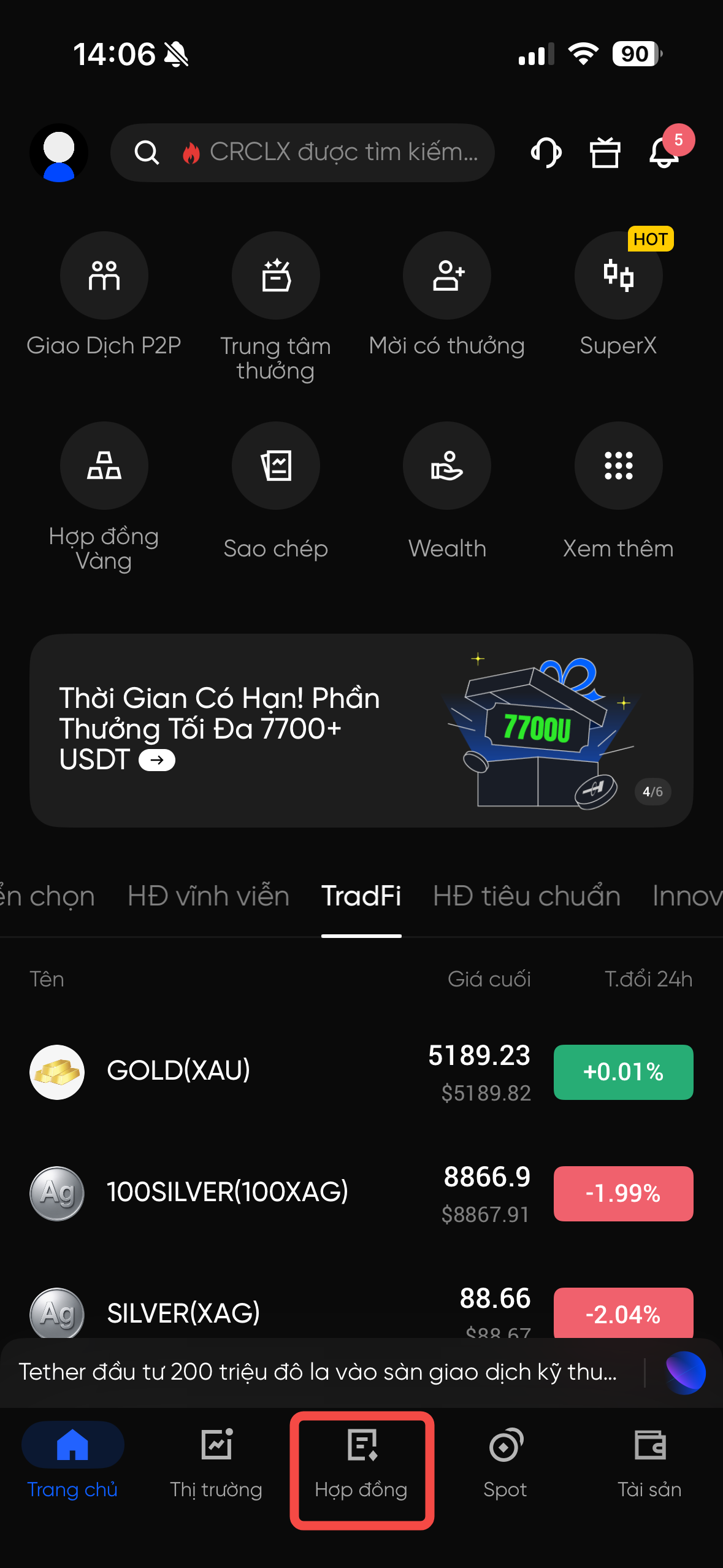The width and height of the screenshot is (723, 1568).
Task: Go to the Hợp đồng bottom tab
Action: tap(361, 1469)
